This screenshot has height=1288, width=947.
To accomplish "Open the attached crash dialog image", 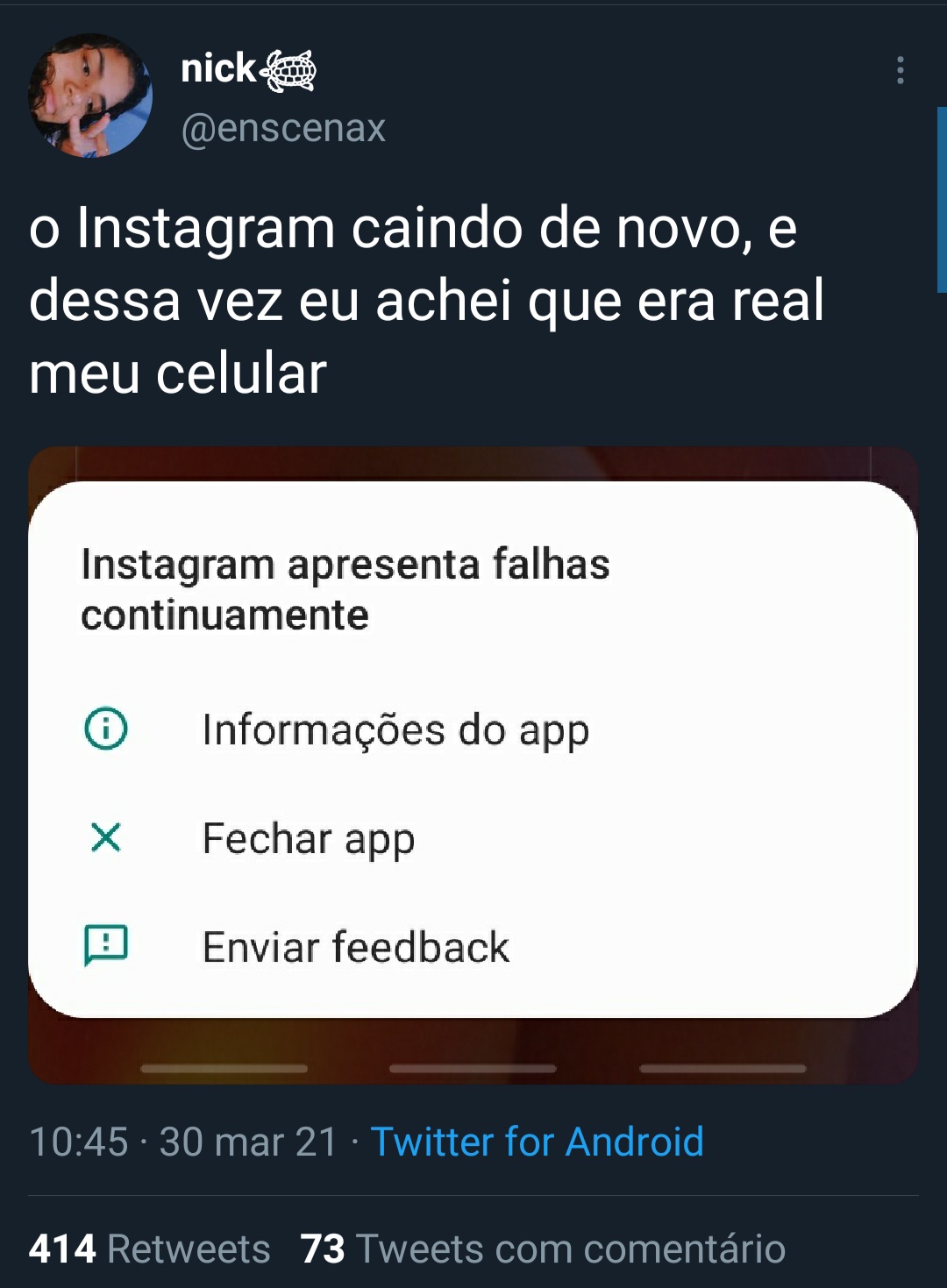I will click(x=473, y=765).
